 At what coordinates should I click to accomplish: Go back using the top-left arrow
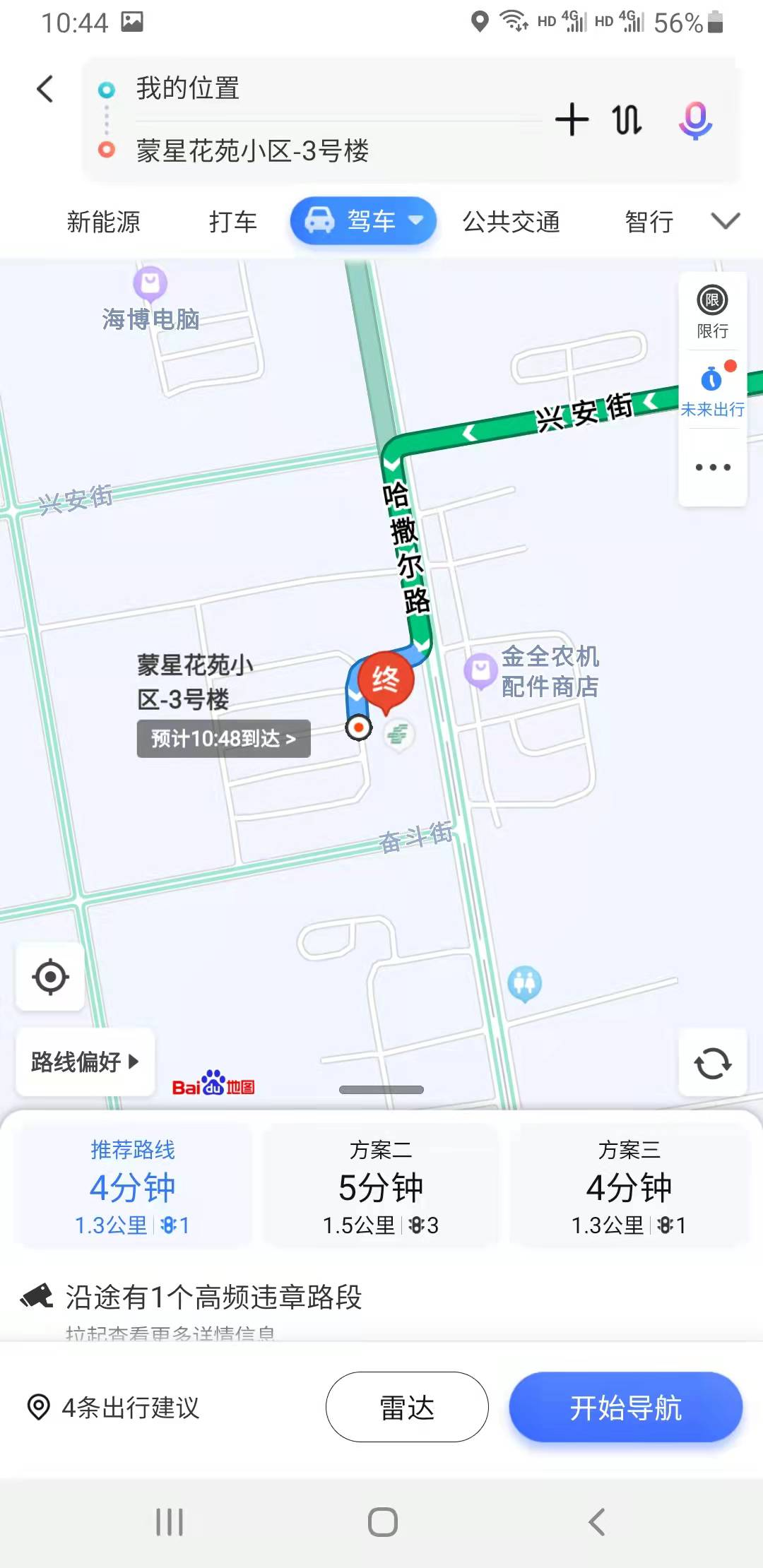(x=45, y=89)
